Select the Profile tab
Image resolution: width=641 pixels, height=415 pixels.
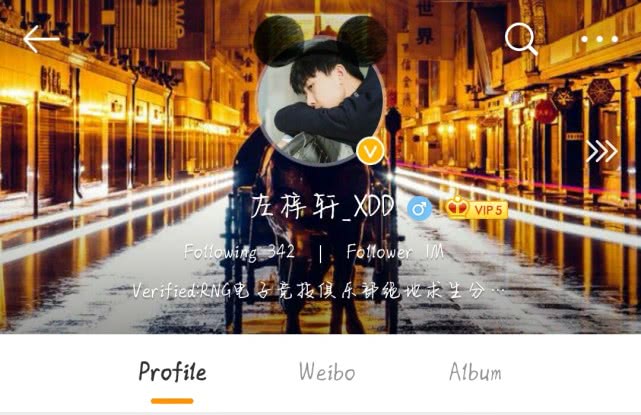tap(172, 372)
